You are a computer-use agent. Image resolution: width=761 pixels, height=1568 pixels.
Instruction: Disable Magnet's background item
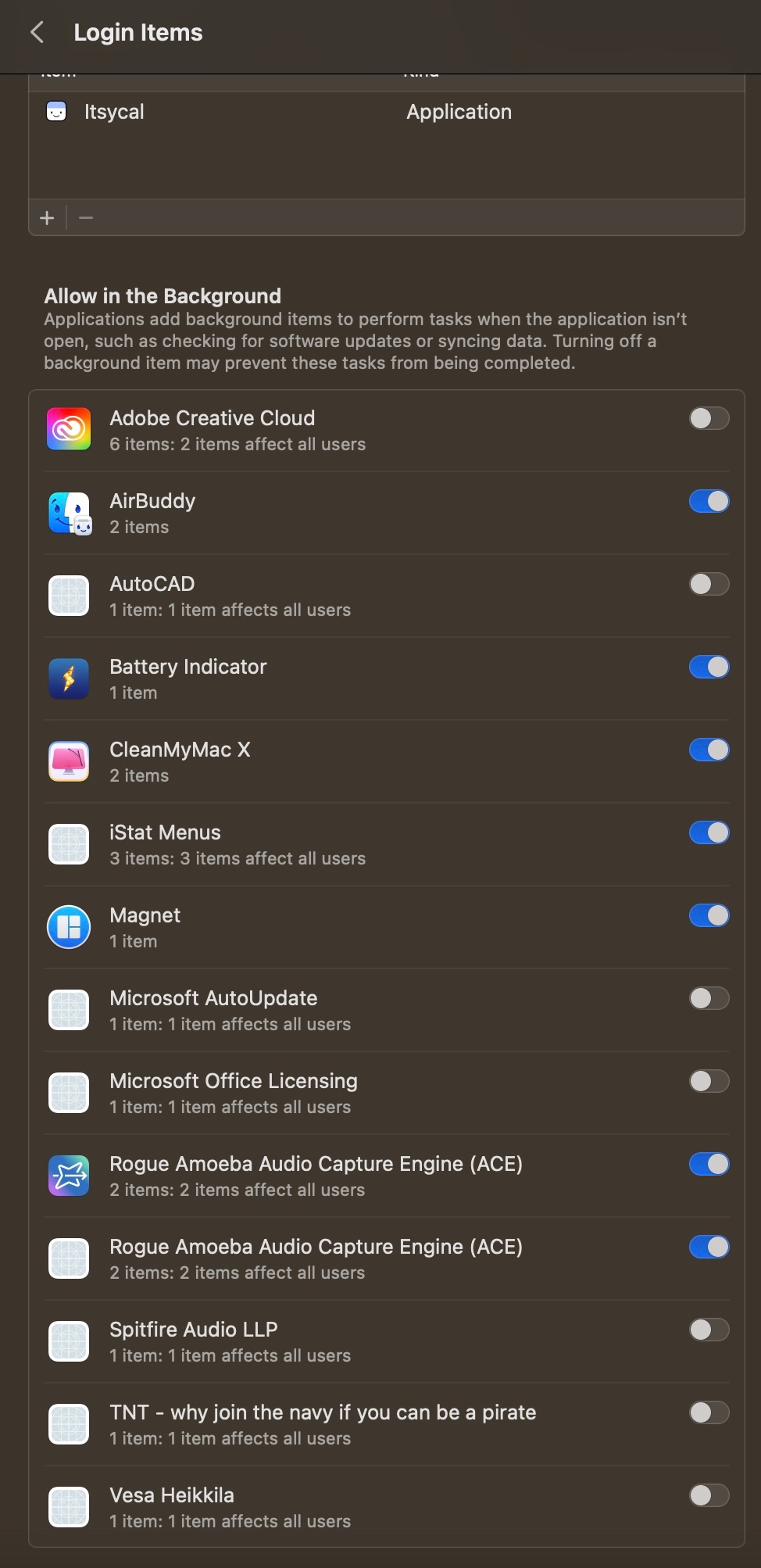(709, 915)
